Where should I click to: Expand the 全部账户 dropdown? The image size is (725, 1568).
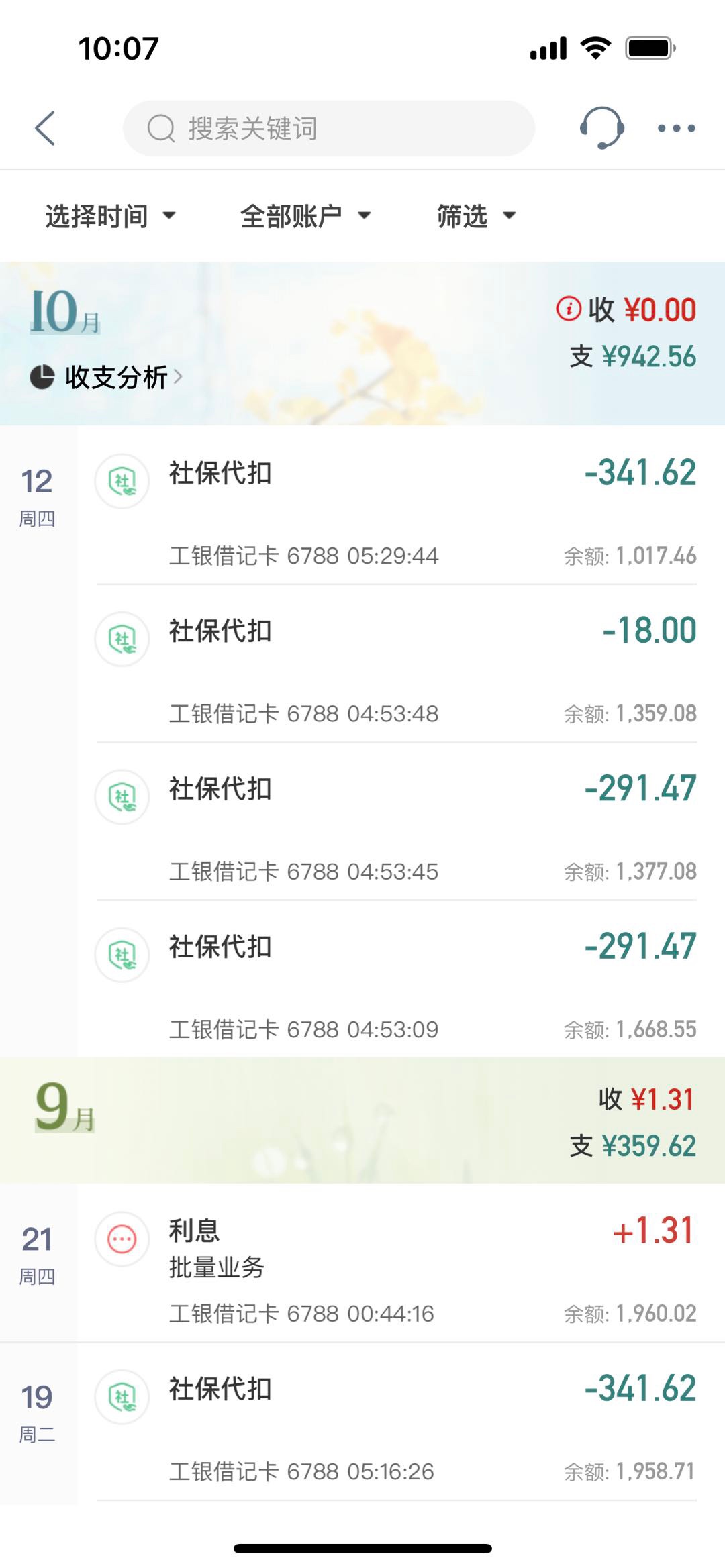[305, 216]
